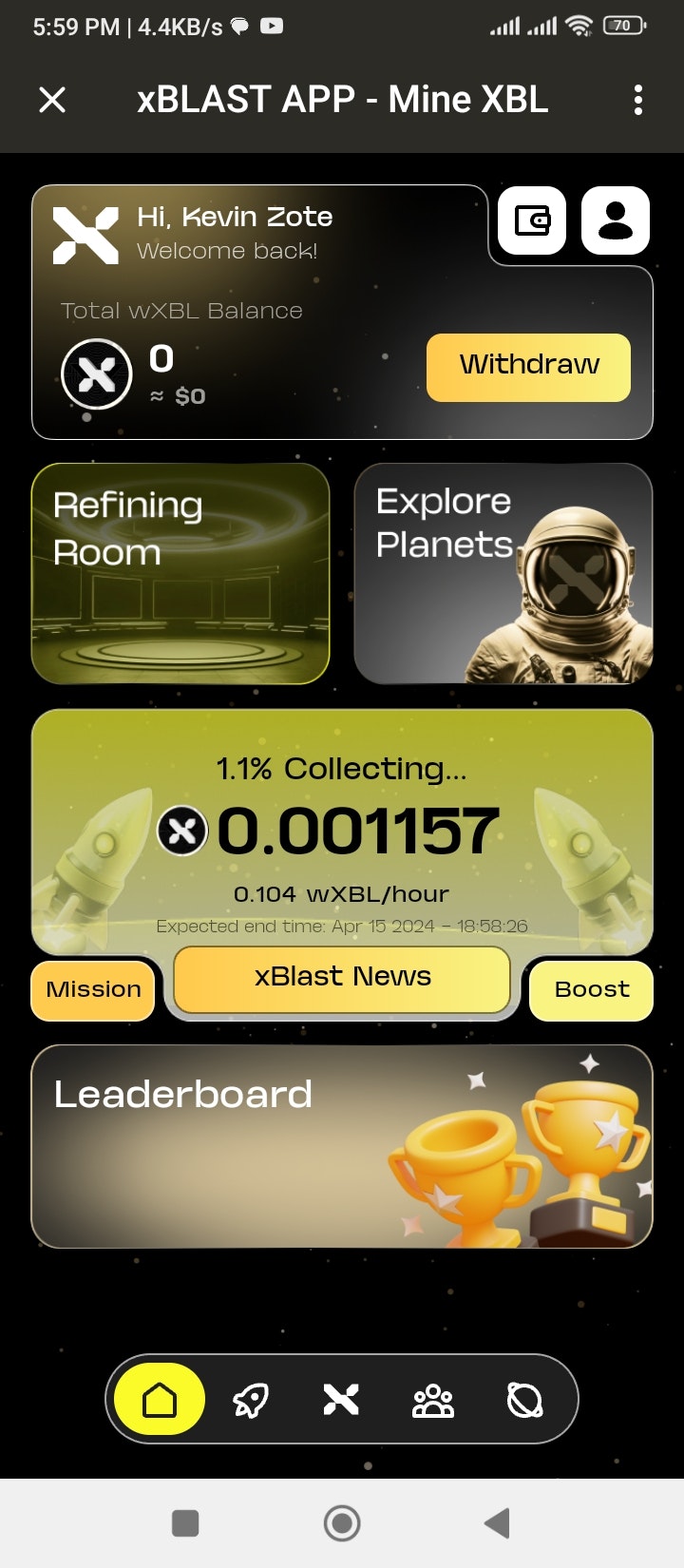Open the Refining Room card
684x1568 pixels.
(180, 573)
